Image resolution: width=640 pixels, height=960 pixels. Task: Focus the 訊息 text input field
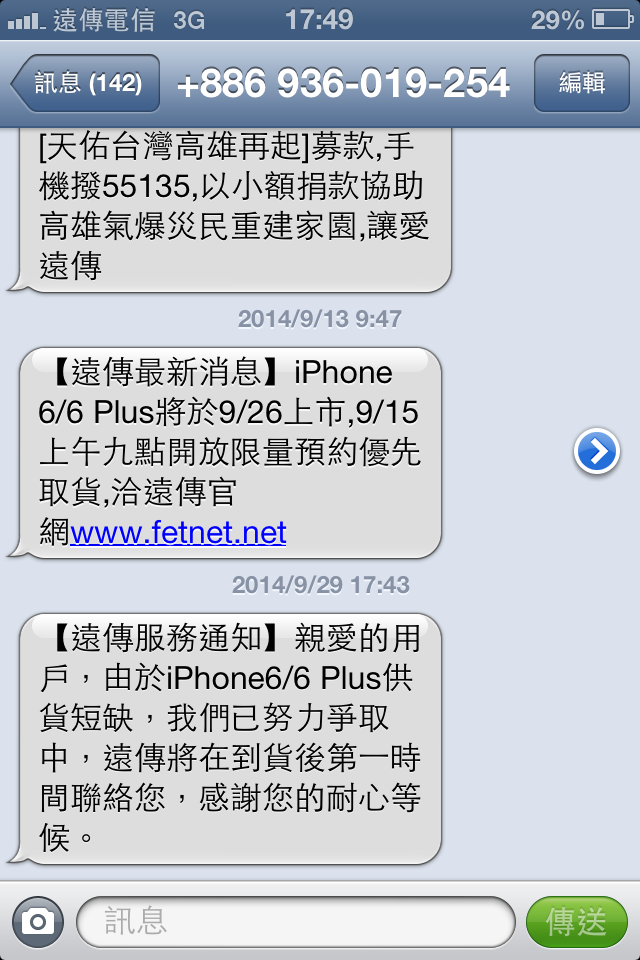(295, 921)
